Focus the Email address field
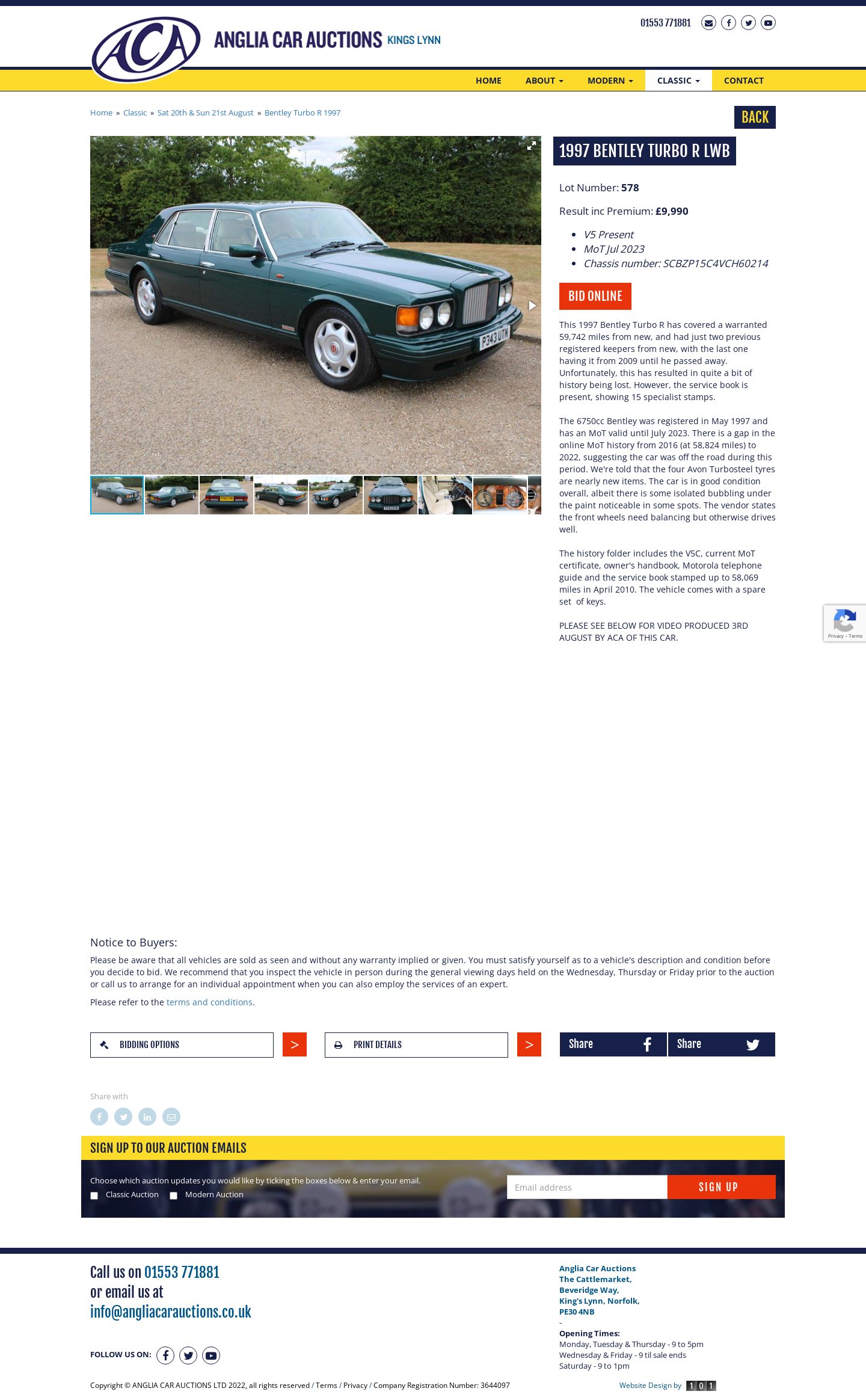This screenshot has width=866, height=1400. [x=587, y=1187]
